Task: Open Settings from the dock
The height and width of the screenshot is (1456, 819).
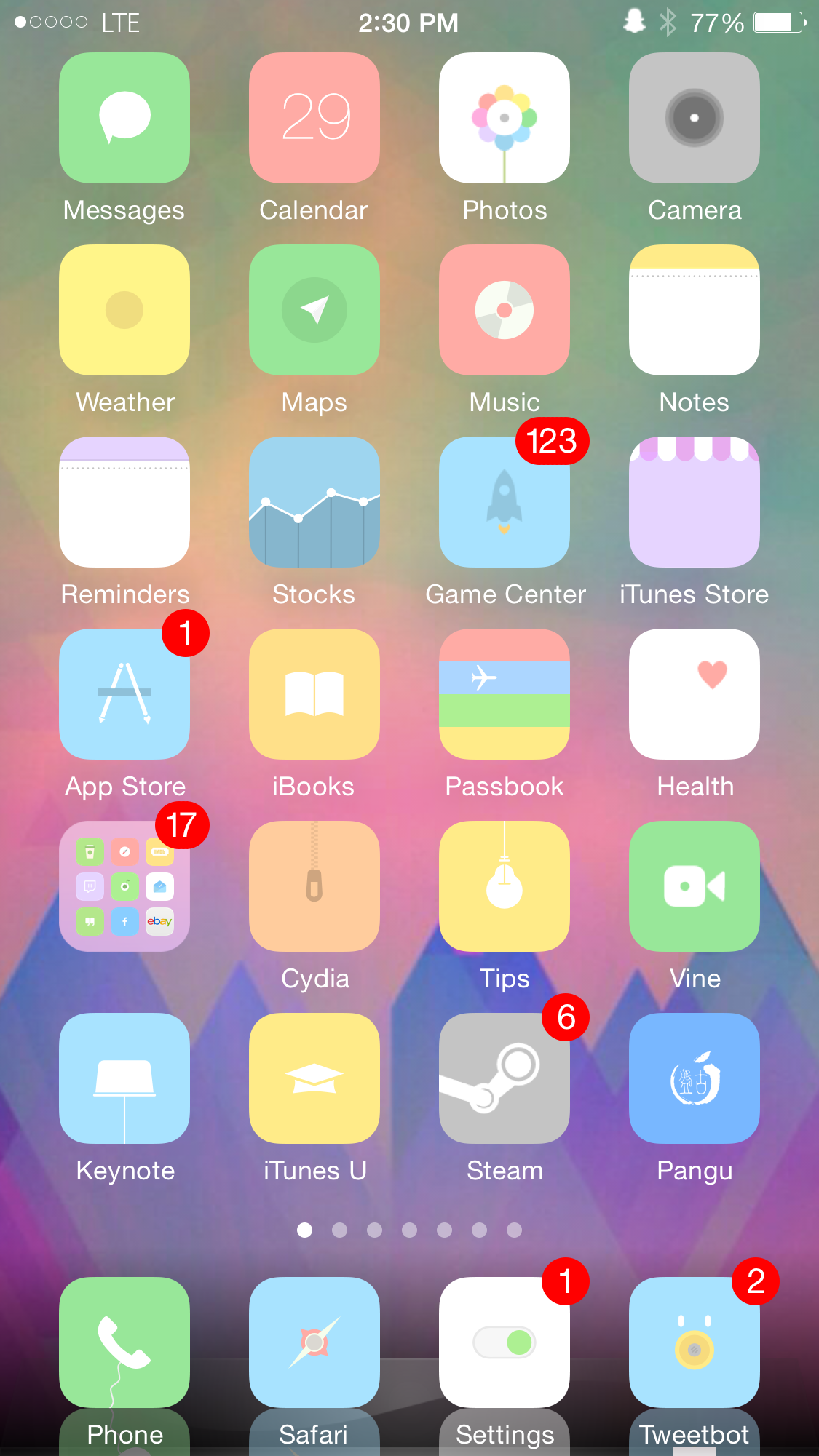Action: click(505, 1342)
